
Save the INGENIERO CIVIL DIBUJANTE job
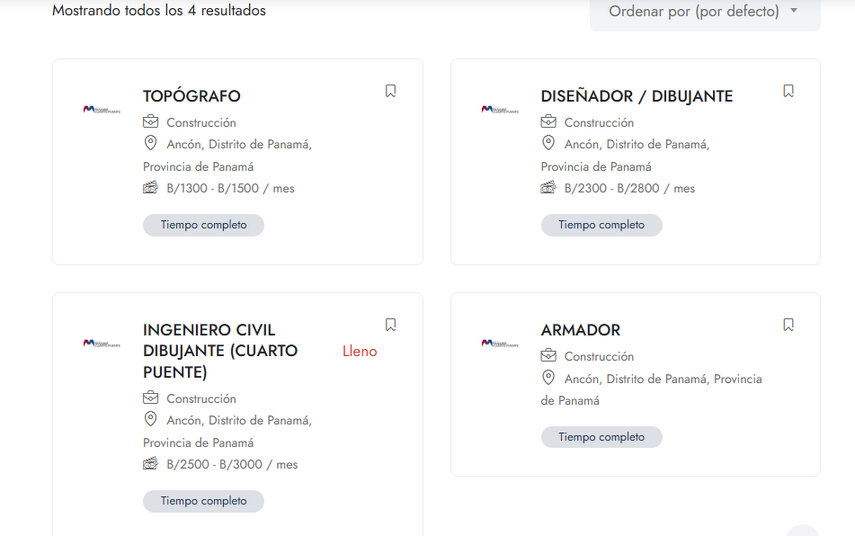[390, 325]
